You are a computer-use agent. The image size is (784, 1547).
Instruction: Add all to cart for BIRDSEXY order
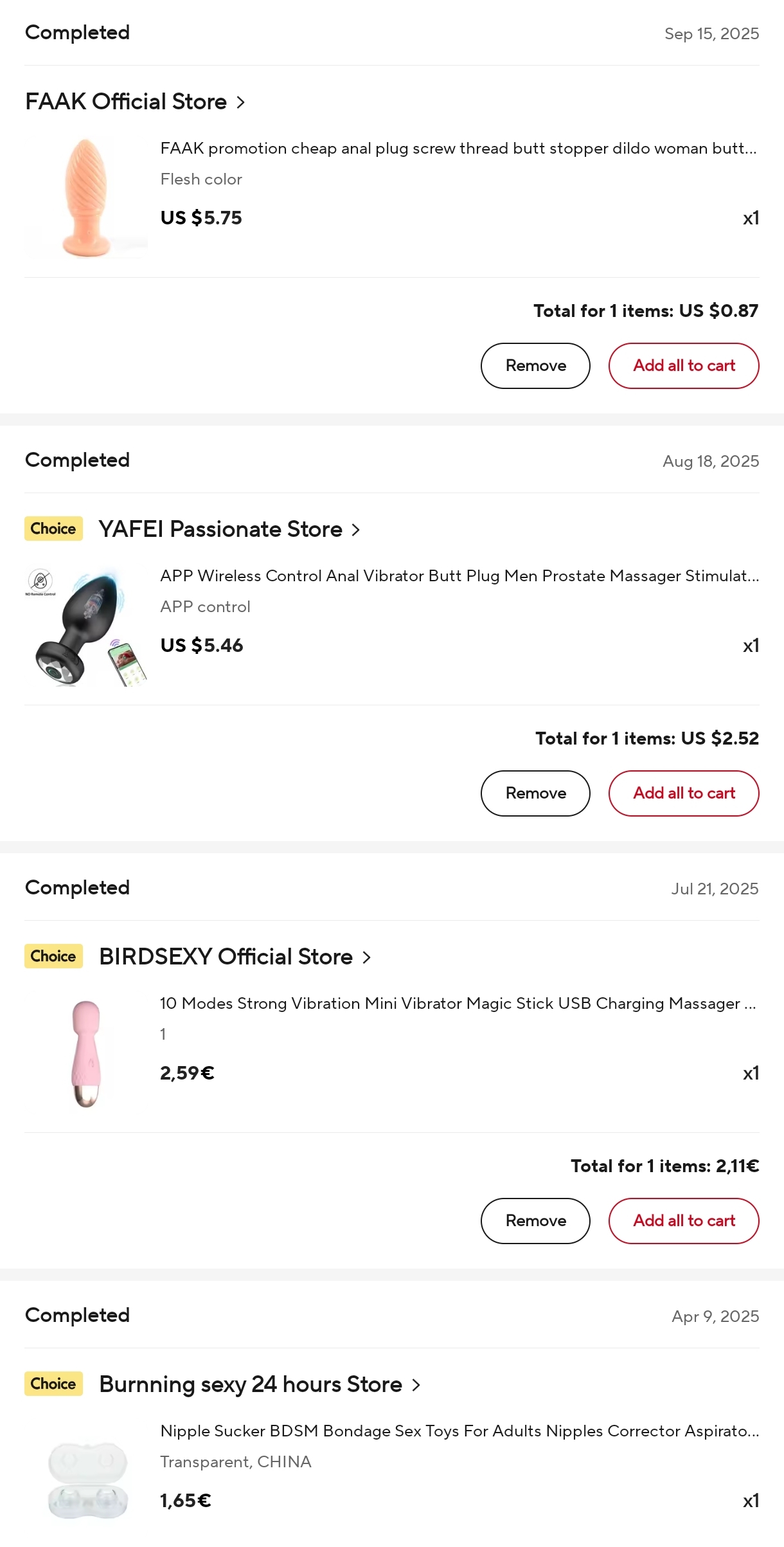[684, 1221]
